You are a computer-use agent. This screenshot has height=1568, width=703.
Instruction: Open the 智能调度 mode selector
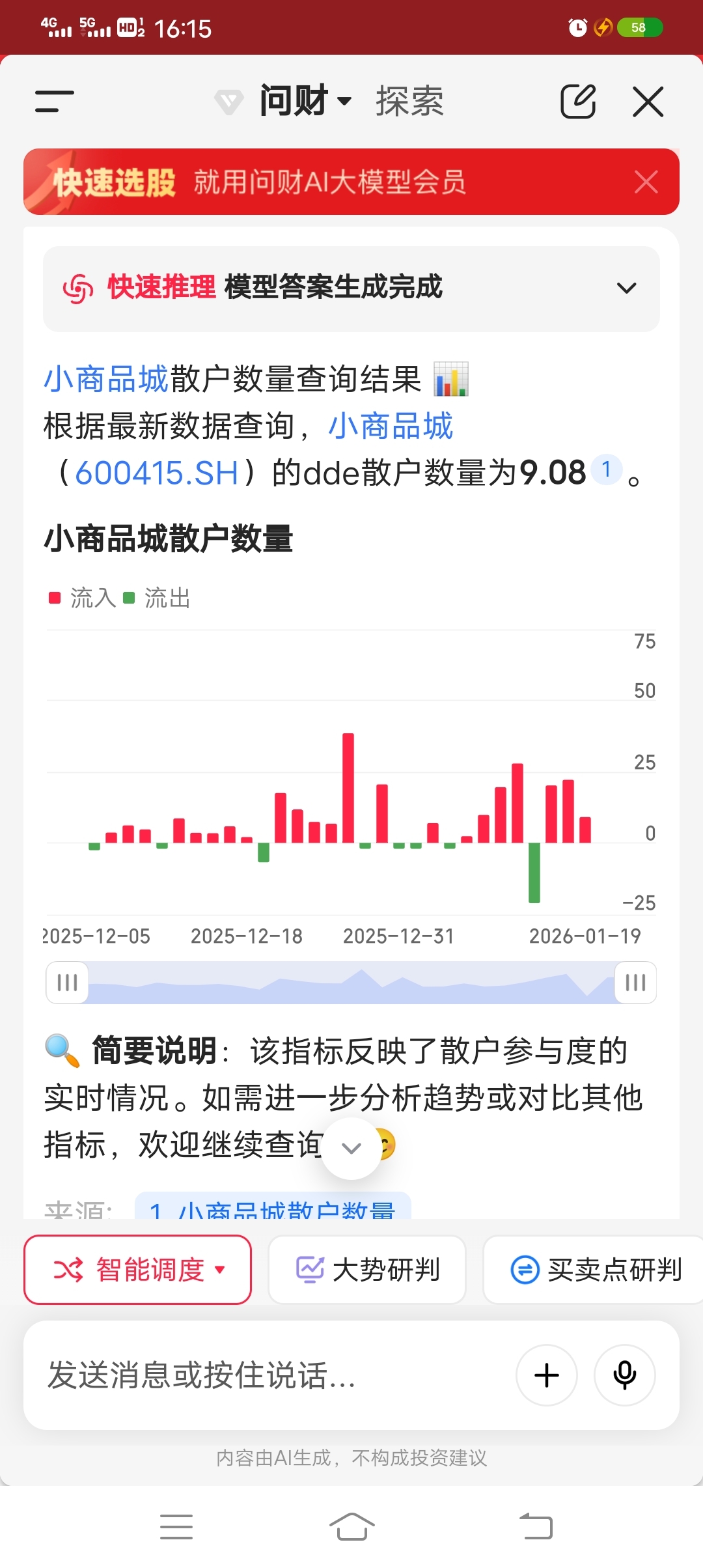tap(138, 1270)
